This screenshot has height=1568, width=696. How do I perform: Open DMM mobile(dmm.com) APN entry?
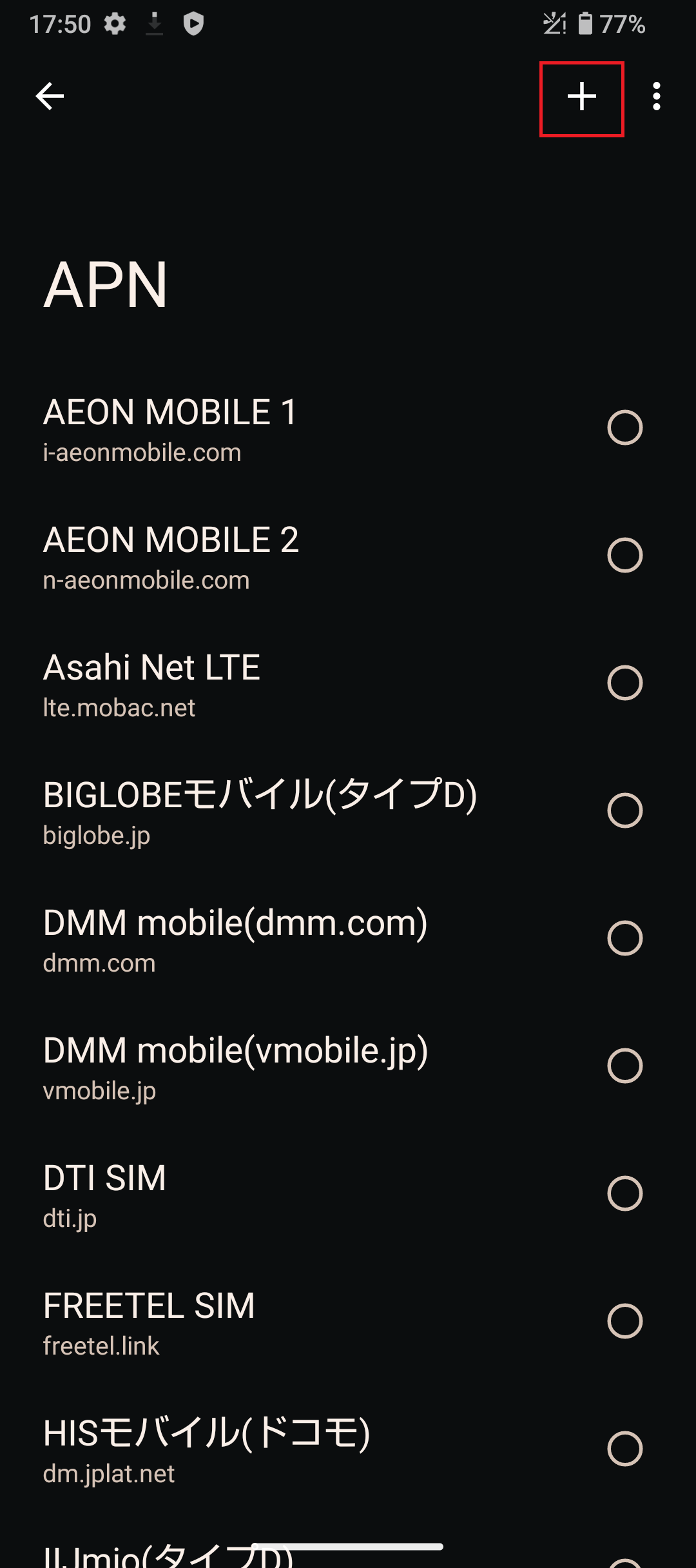[235, 939]
